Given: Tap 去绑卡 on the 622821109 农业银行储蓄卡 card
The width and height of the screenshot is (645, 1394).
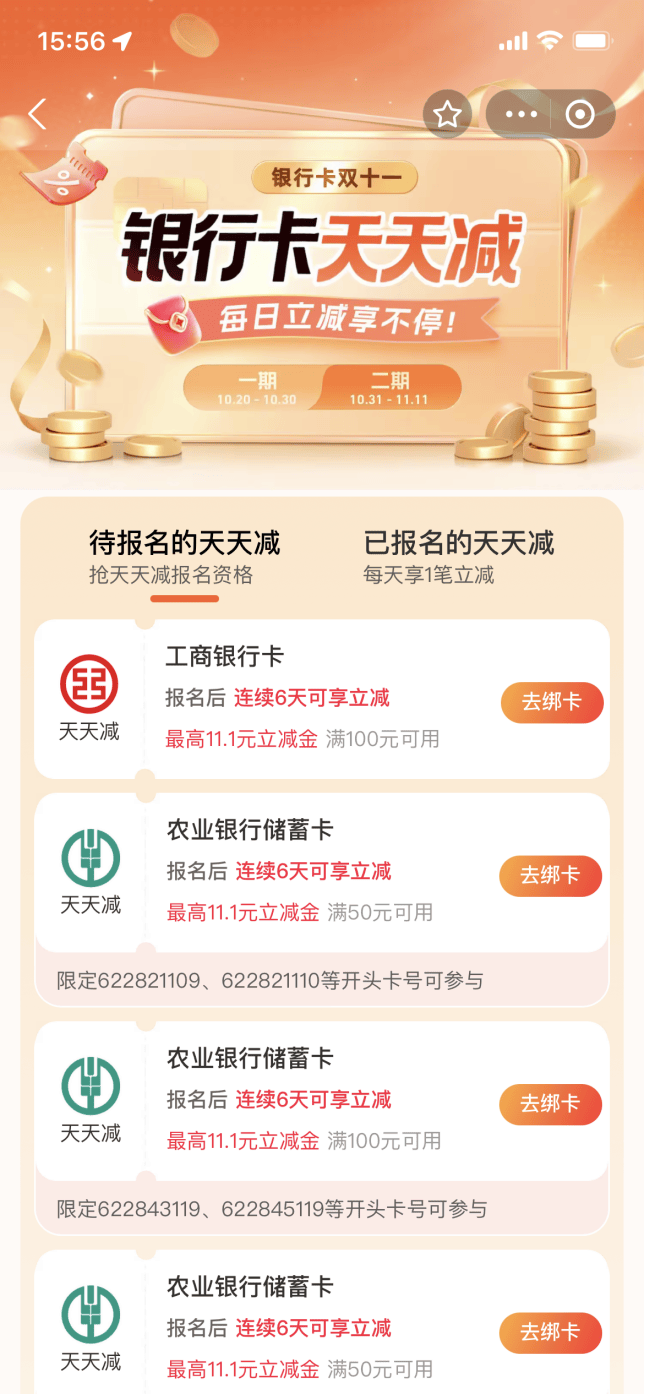Looking at the screenshot, I should (x=550, y=876).
